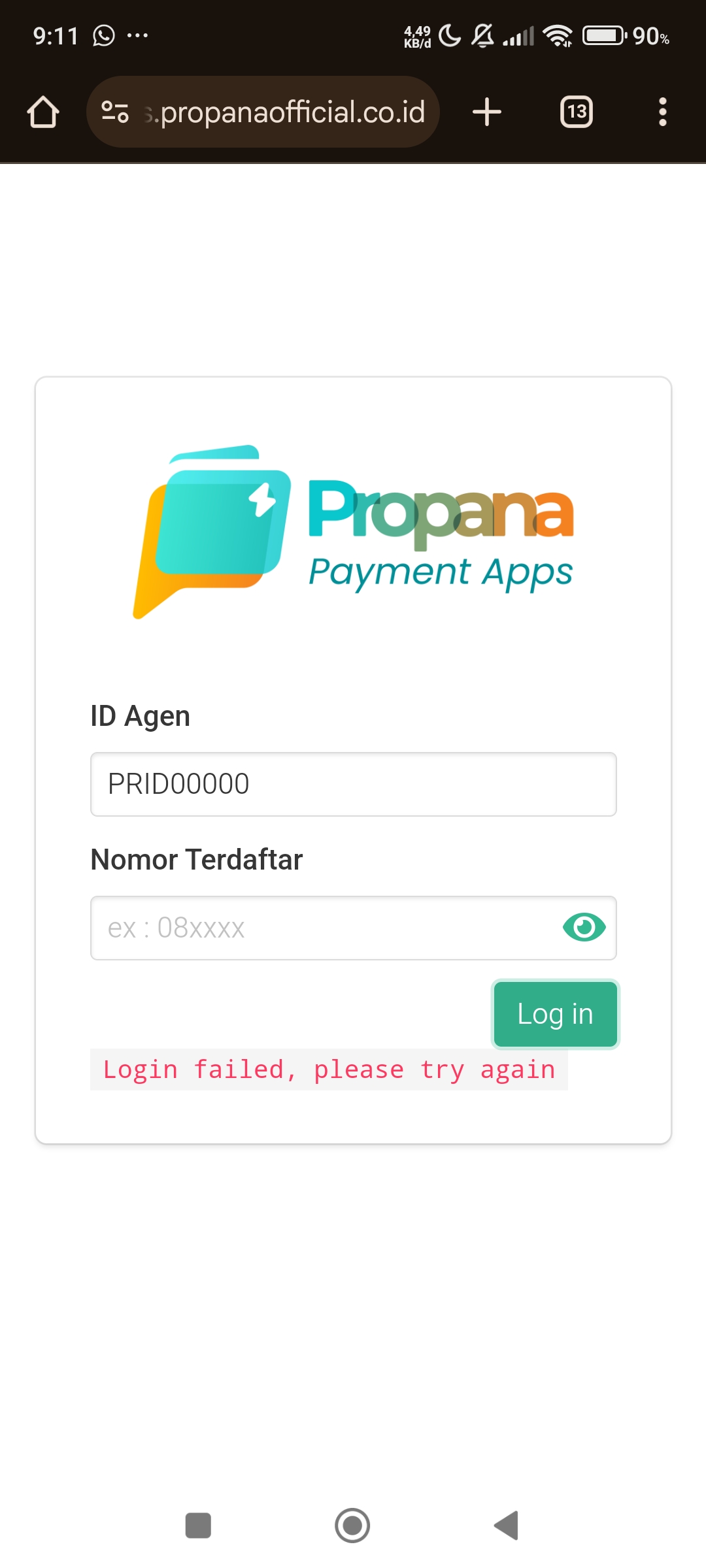Open the browser overflow menu
Image resolution: width=706 pixels, height=1568 pixels.
click(x=663, y=112)
